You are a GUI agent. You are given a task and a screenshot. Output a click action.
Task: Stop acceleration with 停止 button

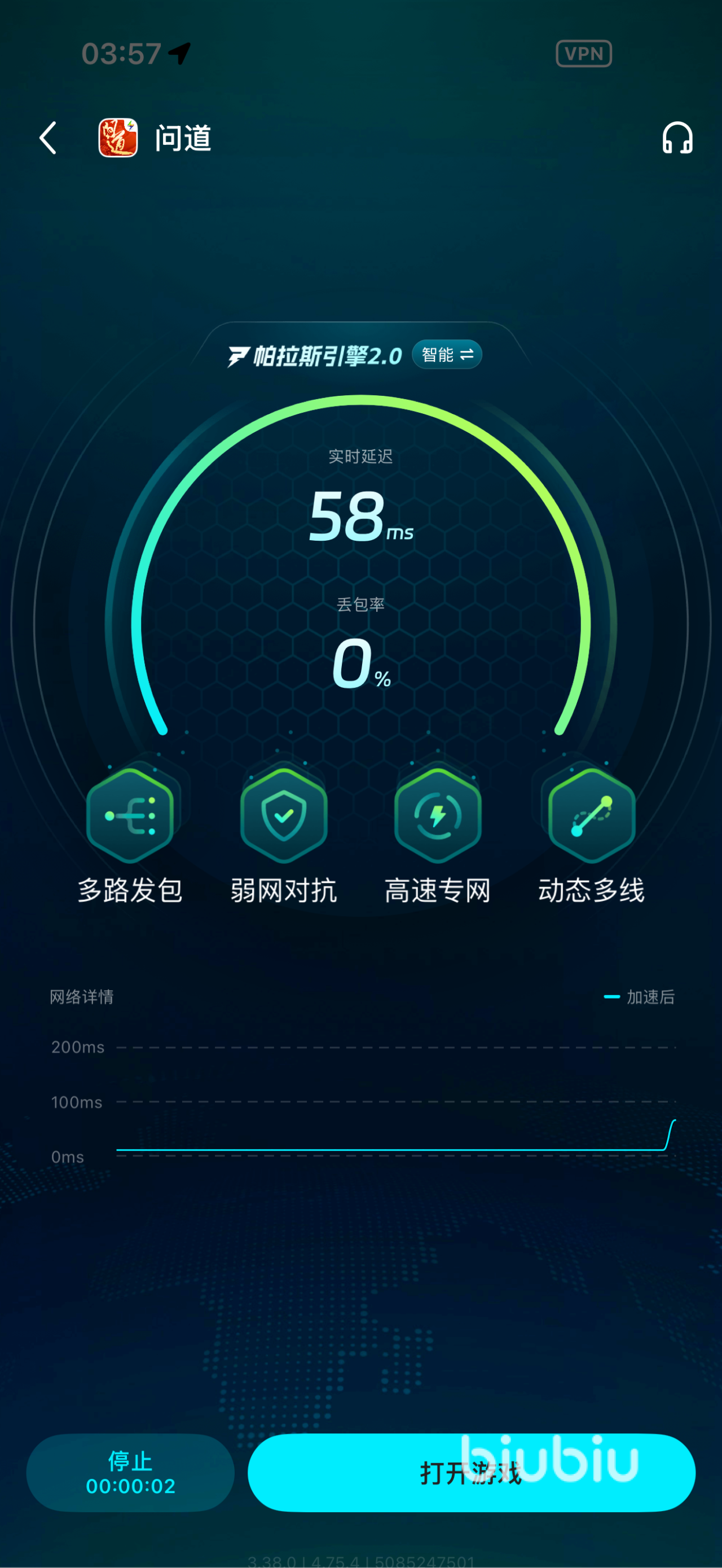click(x=130, y=1473)
